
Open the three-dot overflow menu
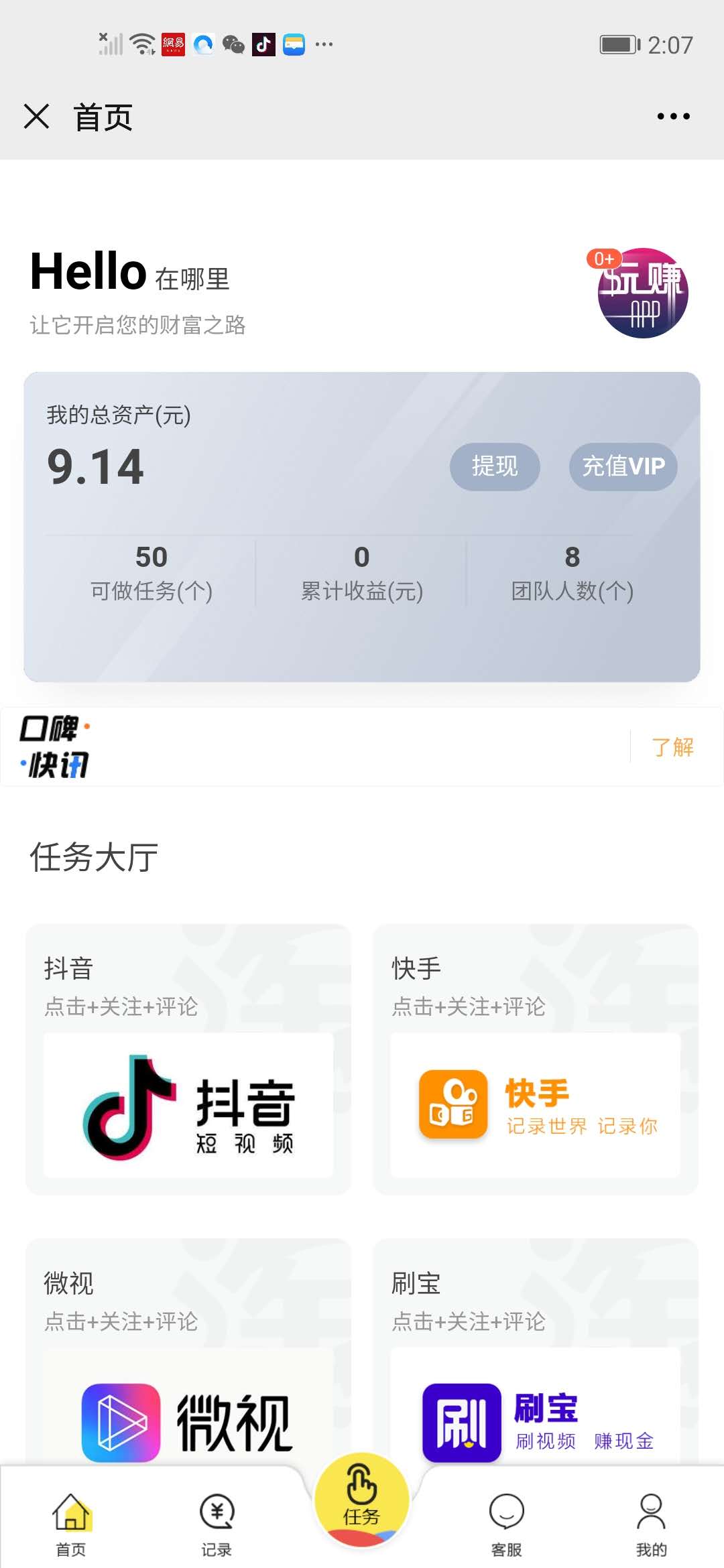pyautogui.click(x=673, y=117)
